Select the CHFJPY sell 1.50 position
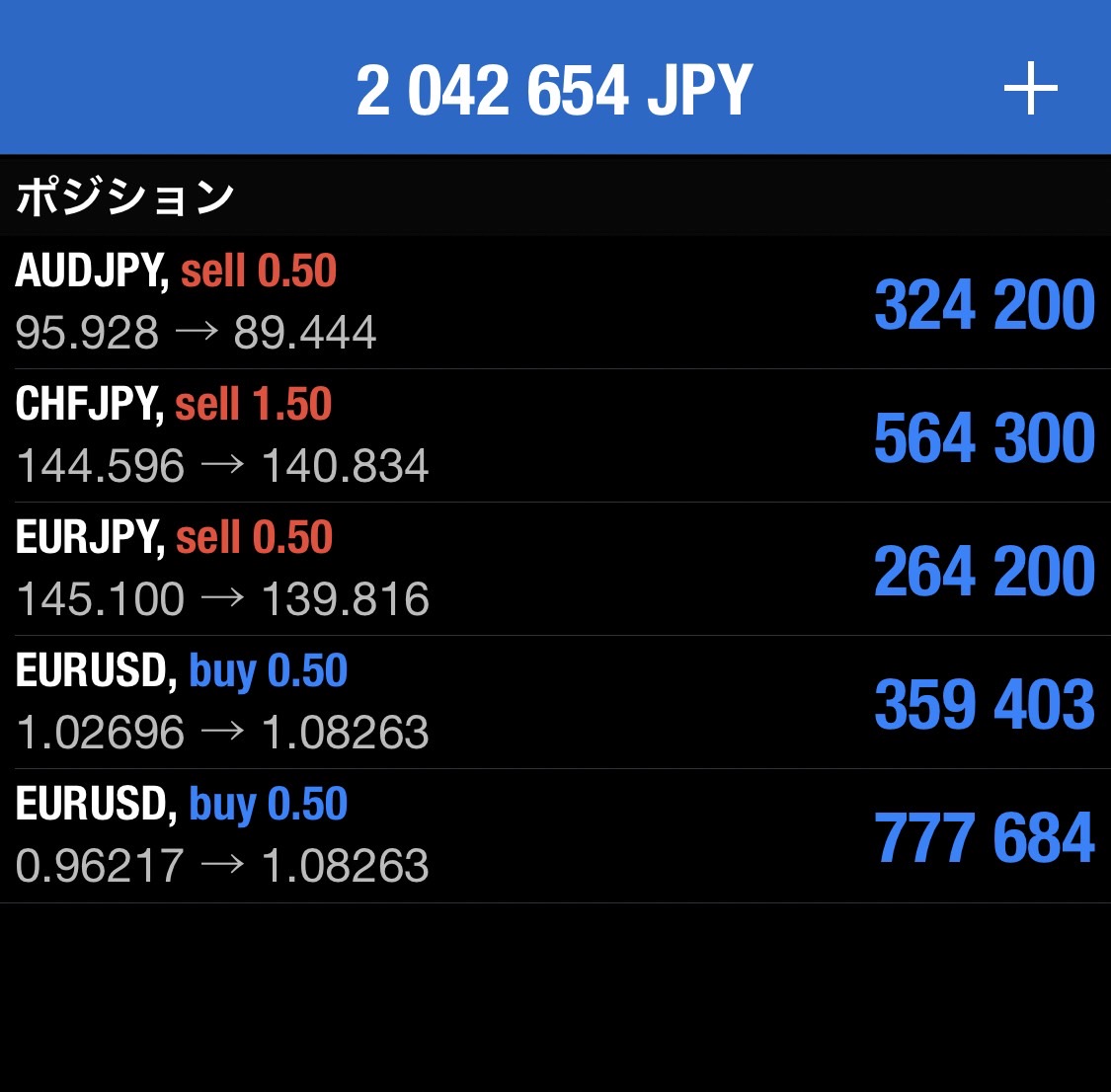 click(555, 435)
